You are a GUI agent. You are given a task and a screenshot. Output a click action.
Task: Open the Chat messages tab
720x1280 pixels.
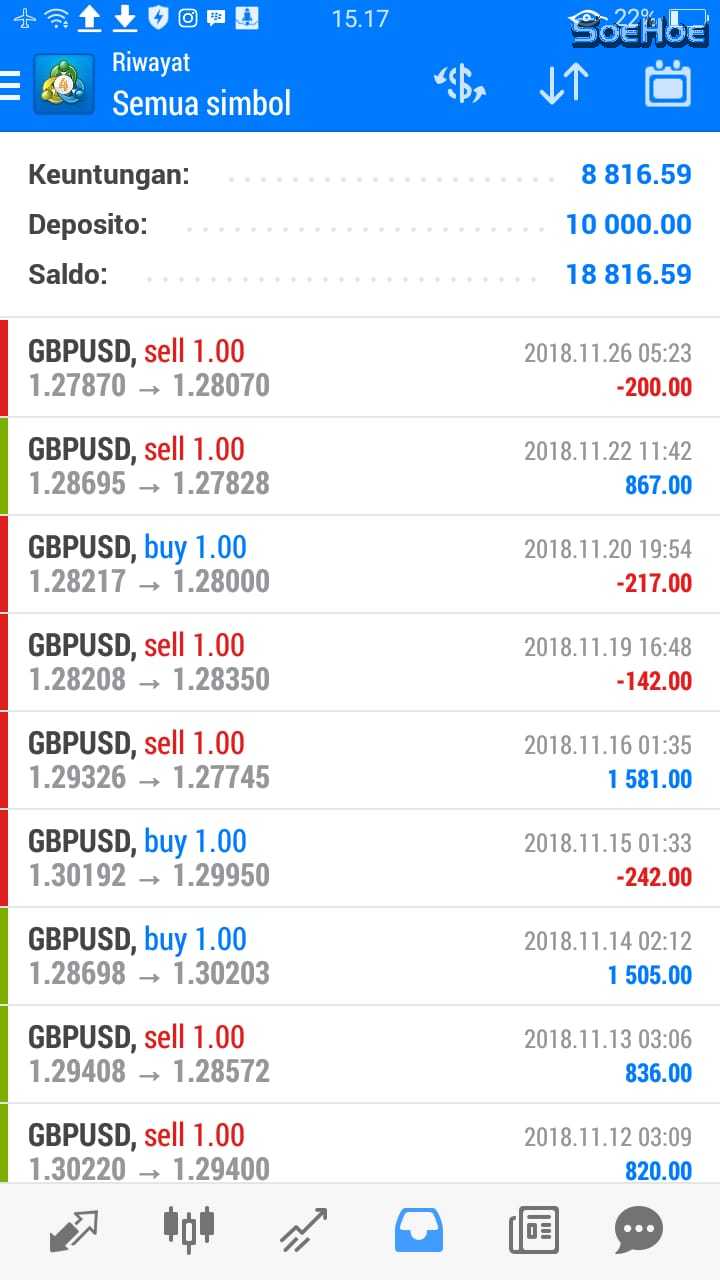pyautogui.click(x=638, y=1229)
